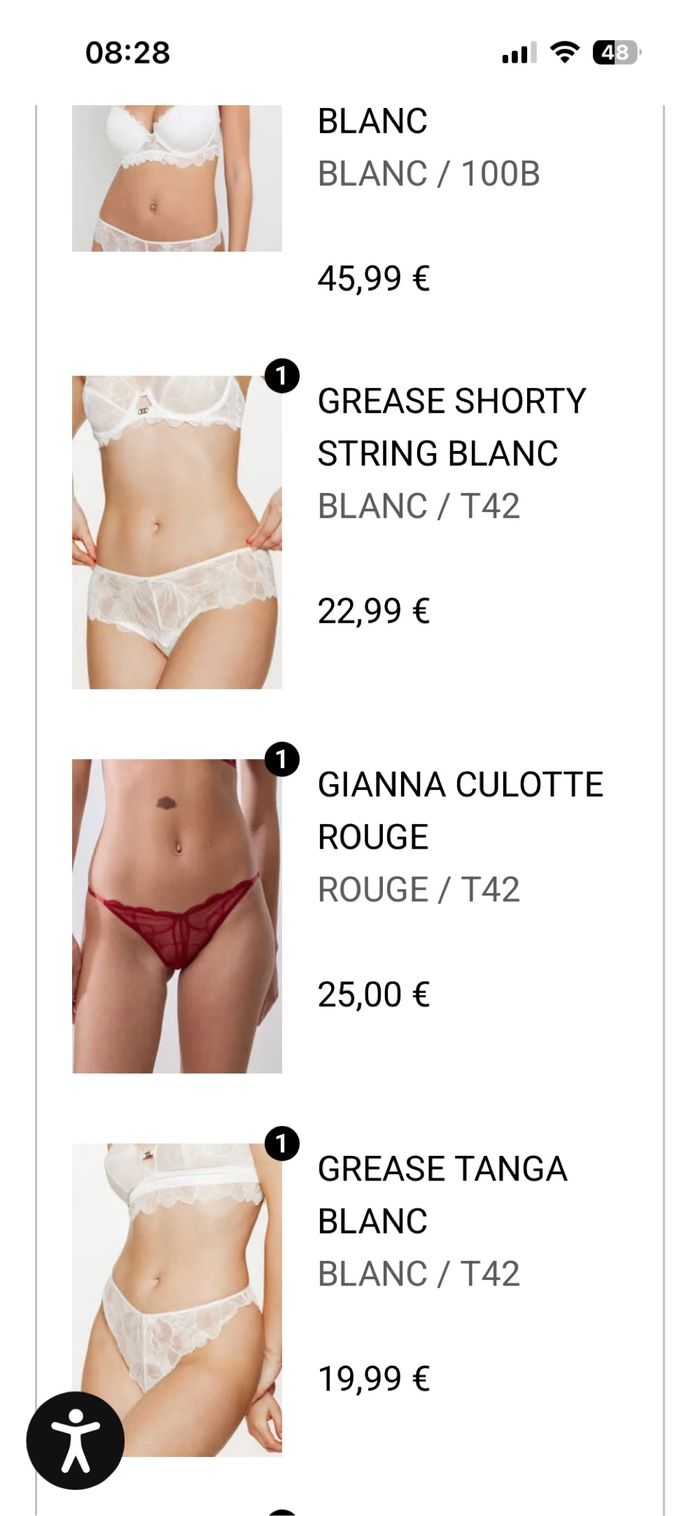
Task: Open the Gianna Culotte Rouge product image
Action: 177,916
